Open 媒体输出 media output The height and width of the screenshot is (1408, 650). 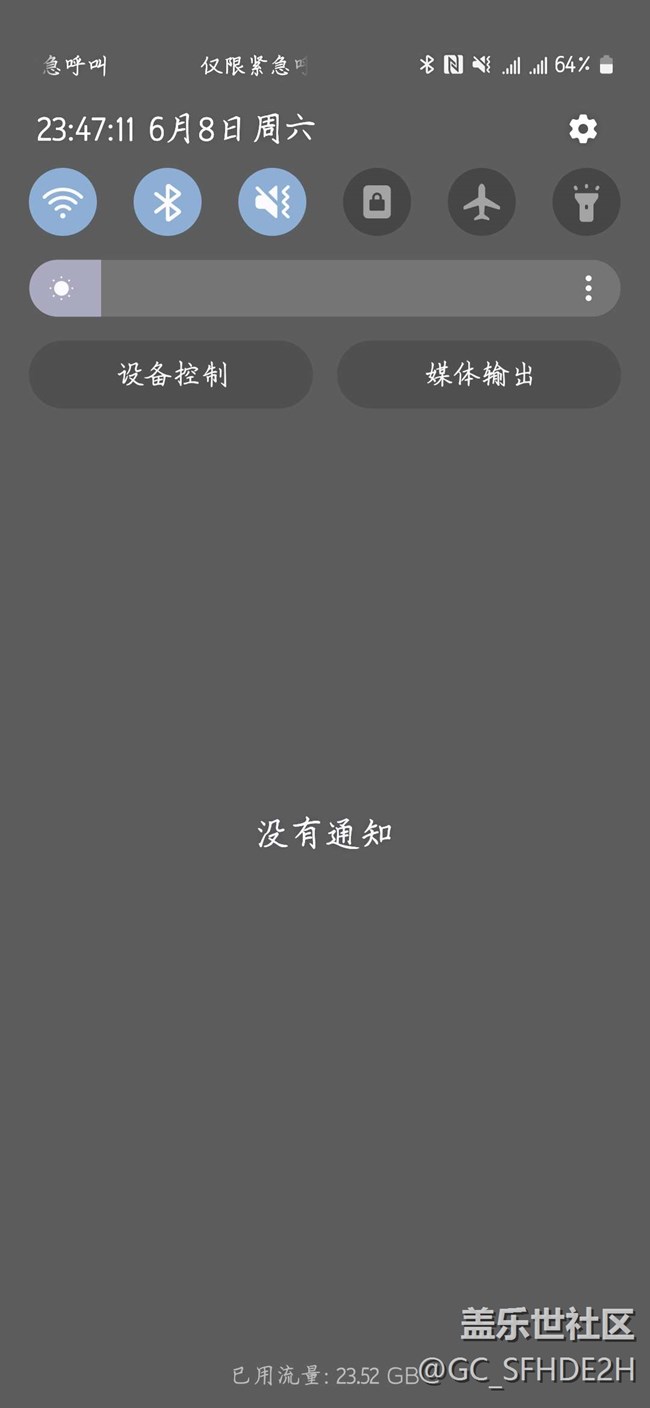[479, 374]
